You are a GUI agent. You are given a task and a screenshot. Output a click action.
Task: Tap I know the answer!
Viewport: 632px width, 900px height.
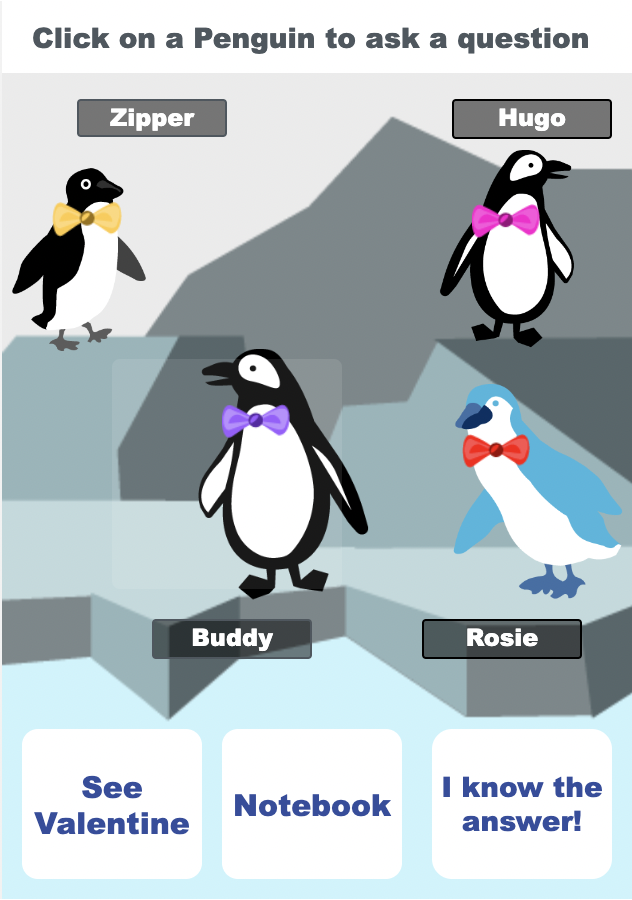(522, 805)
